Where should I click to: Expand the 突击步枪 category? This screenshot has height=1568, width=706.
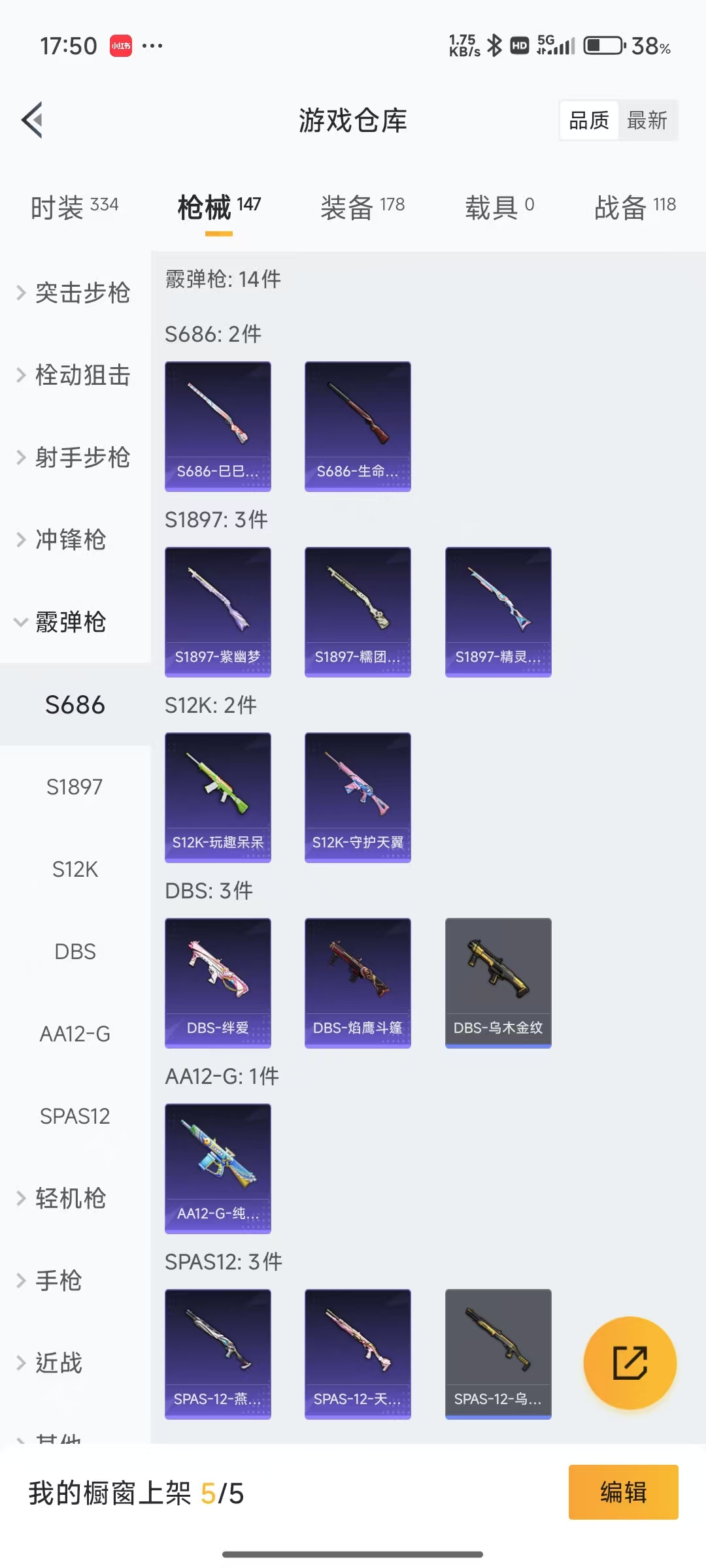[x=74, y=292]
